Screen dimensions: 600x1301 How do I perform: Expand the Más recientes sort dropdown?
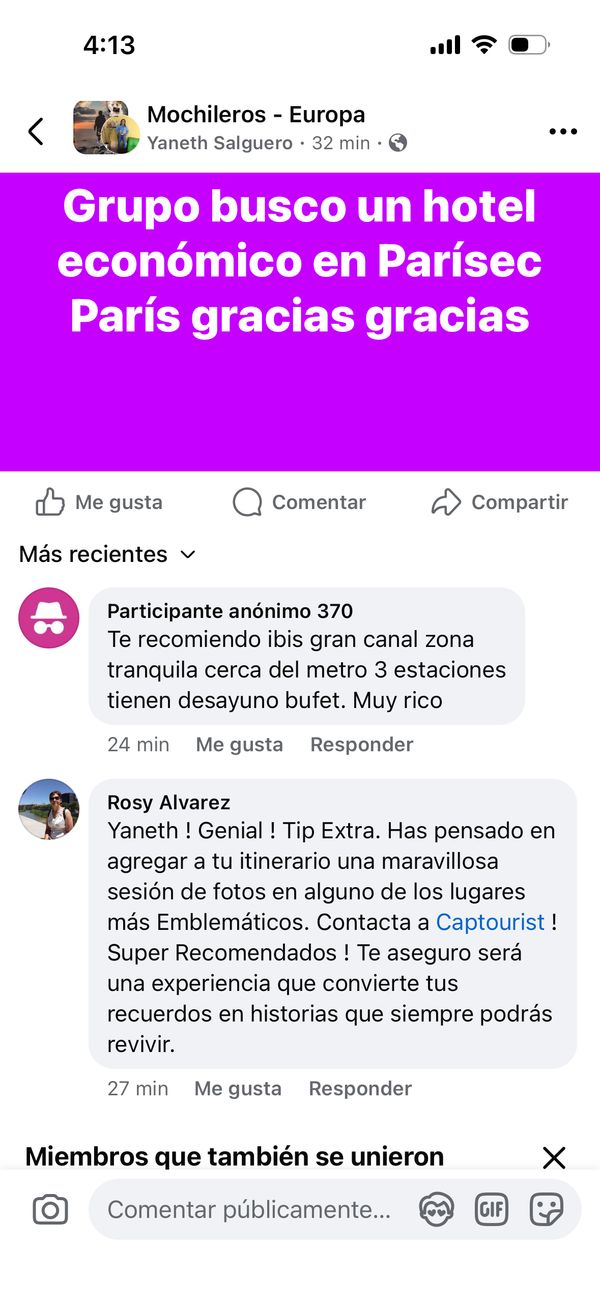(x=108, y=554)
